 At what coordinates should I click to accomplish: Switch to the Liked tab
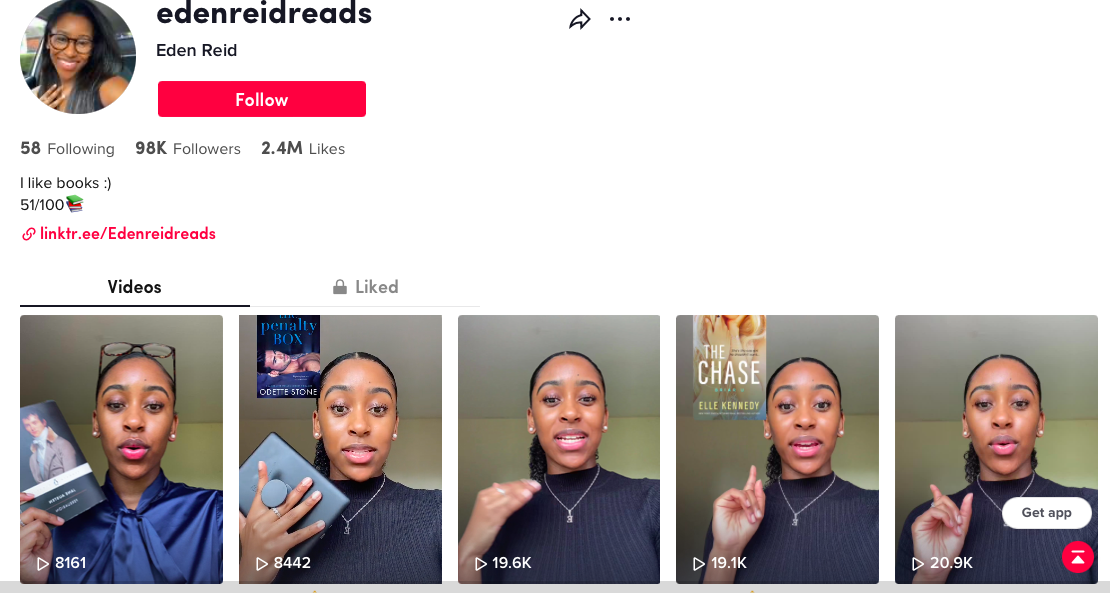[x=365, y=287]
